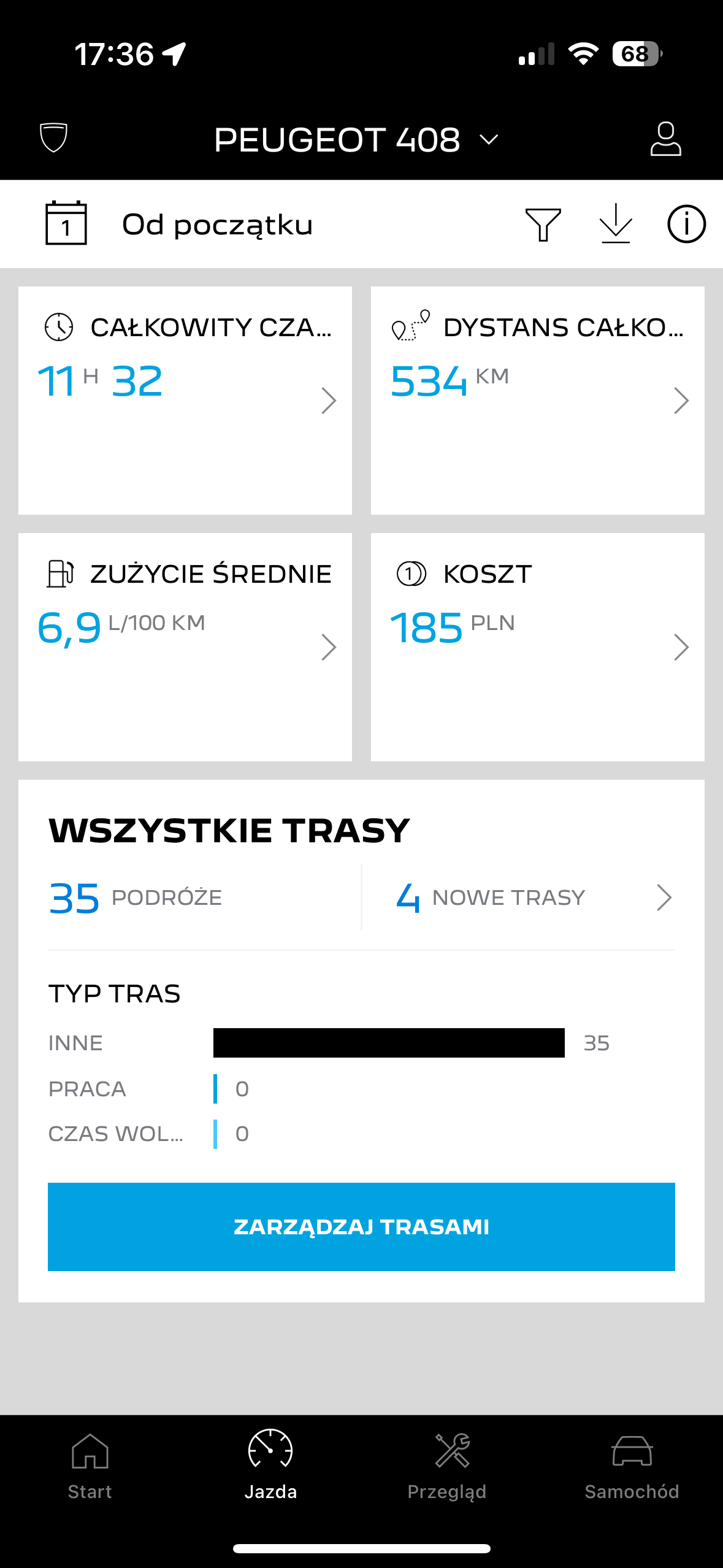The width and height of the screenshot is (723, 1568).
Task: Open the Peugeot shield icon
Action: 53,137
